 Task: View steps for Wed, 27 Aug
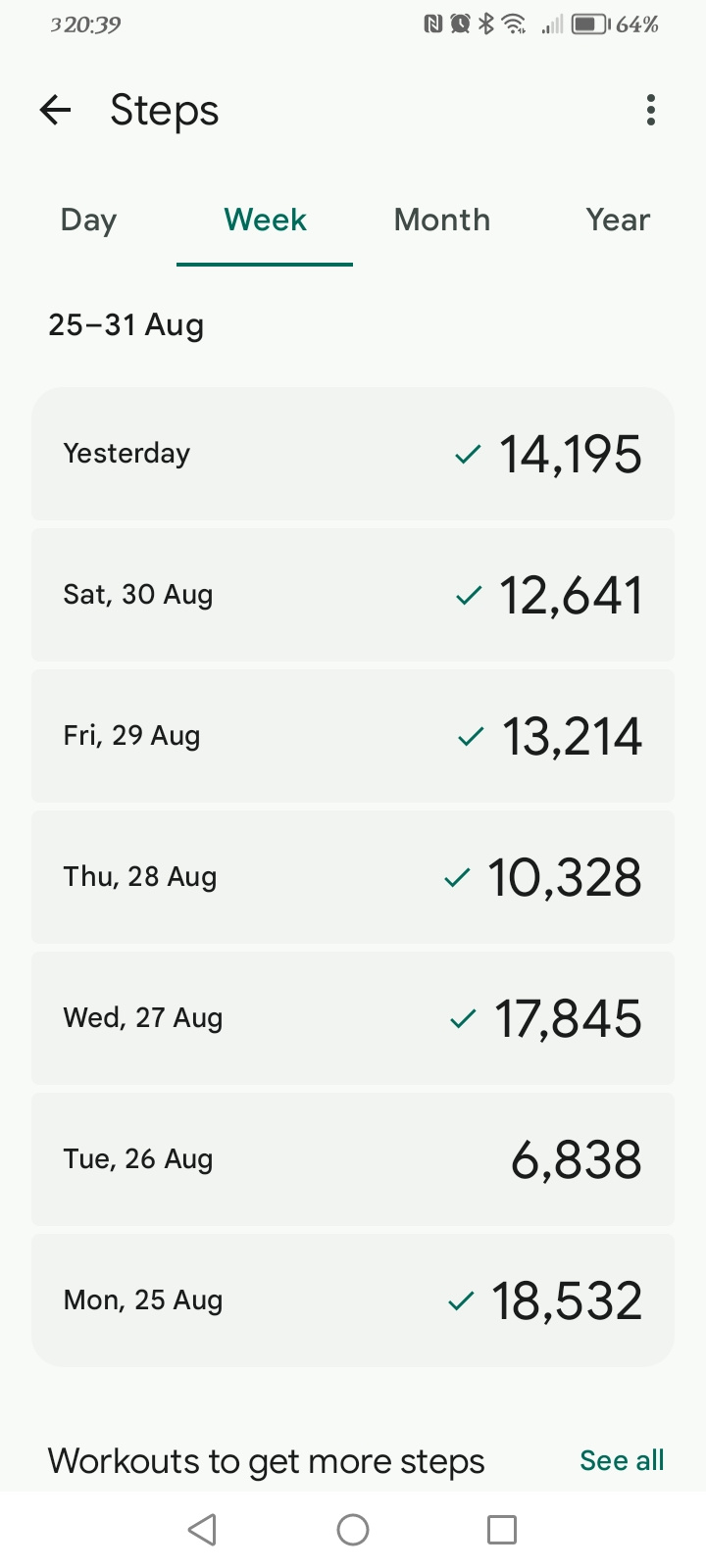[x=353, y=1018]
